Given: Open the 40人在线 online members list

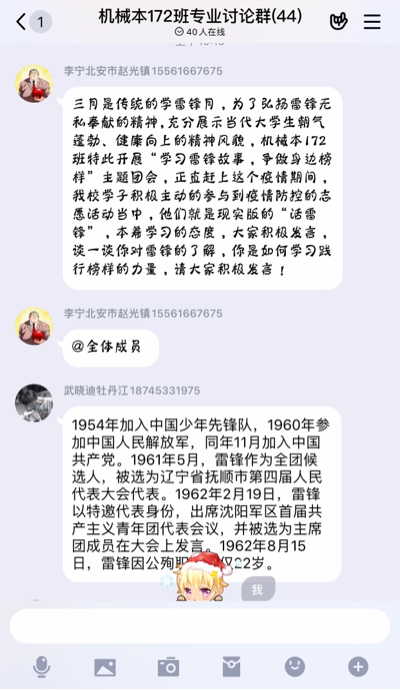Looking at the screenshot, I should coord(200,32).
